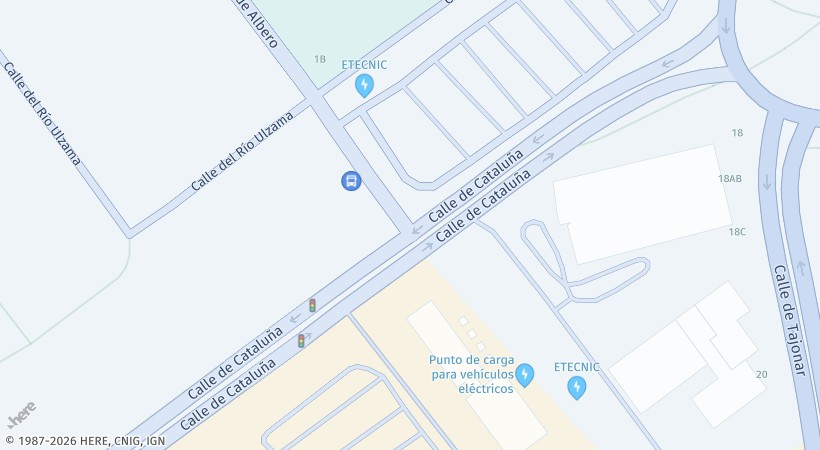Open Punto de carga para vehículos eléctricos marker

(524, 375)
